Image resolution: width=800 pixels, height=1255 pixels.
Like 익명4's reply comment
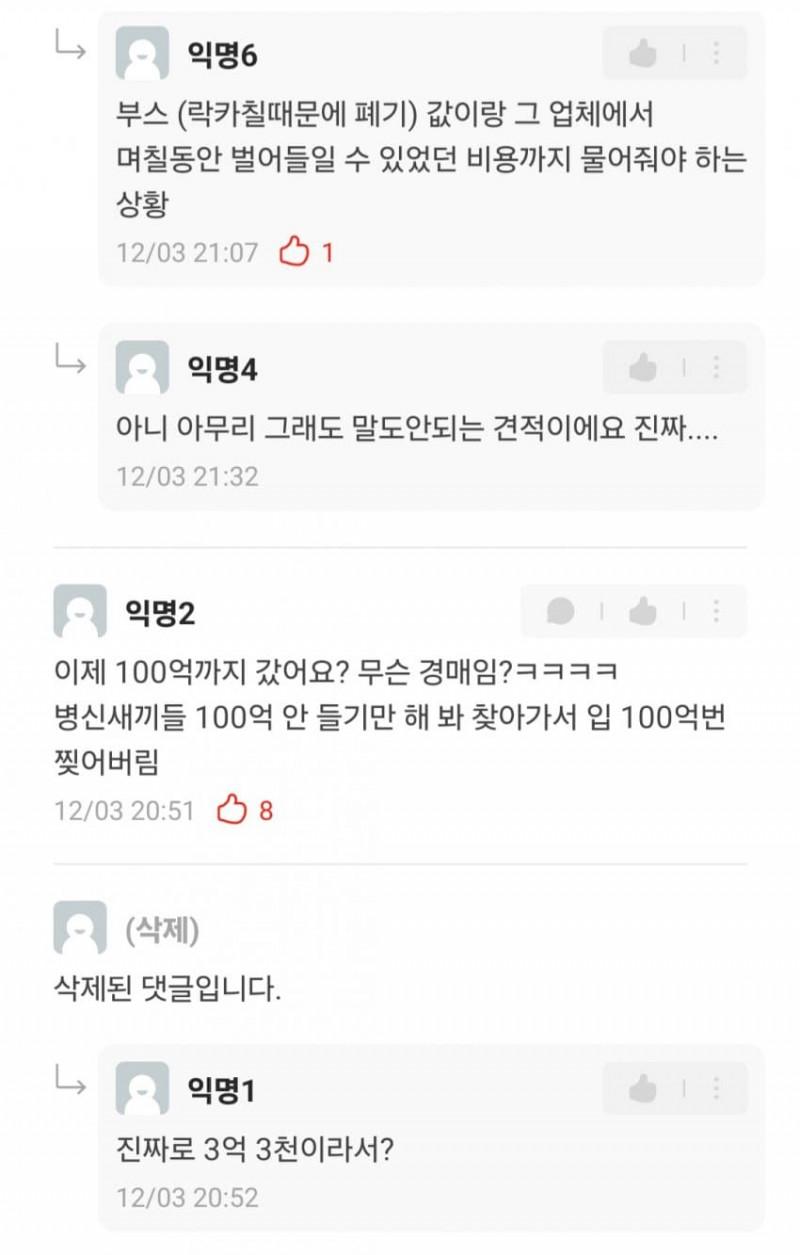(x=642, y=368)
